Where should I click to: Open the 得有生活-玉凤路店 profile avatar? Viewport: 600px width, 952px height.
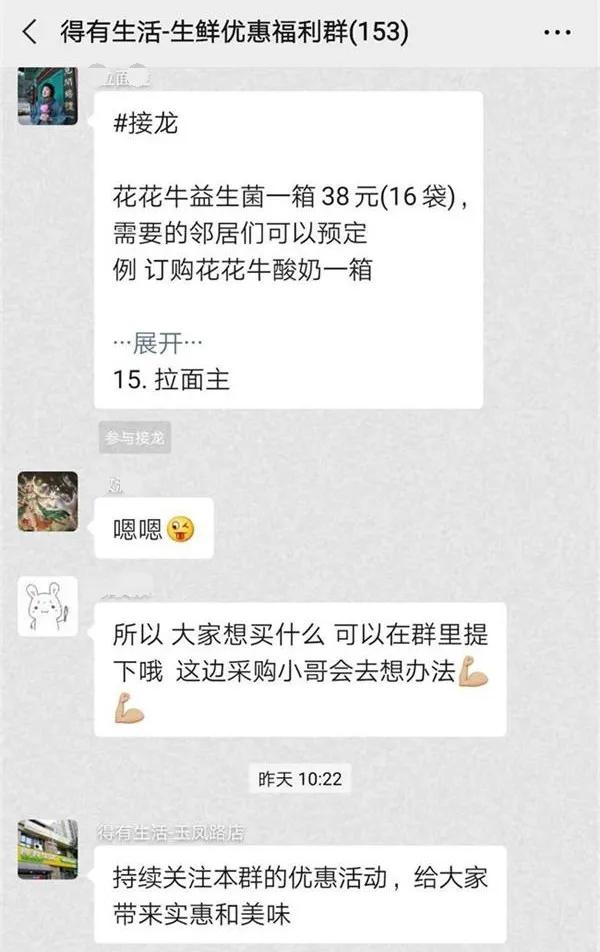(x=47, y=849)
